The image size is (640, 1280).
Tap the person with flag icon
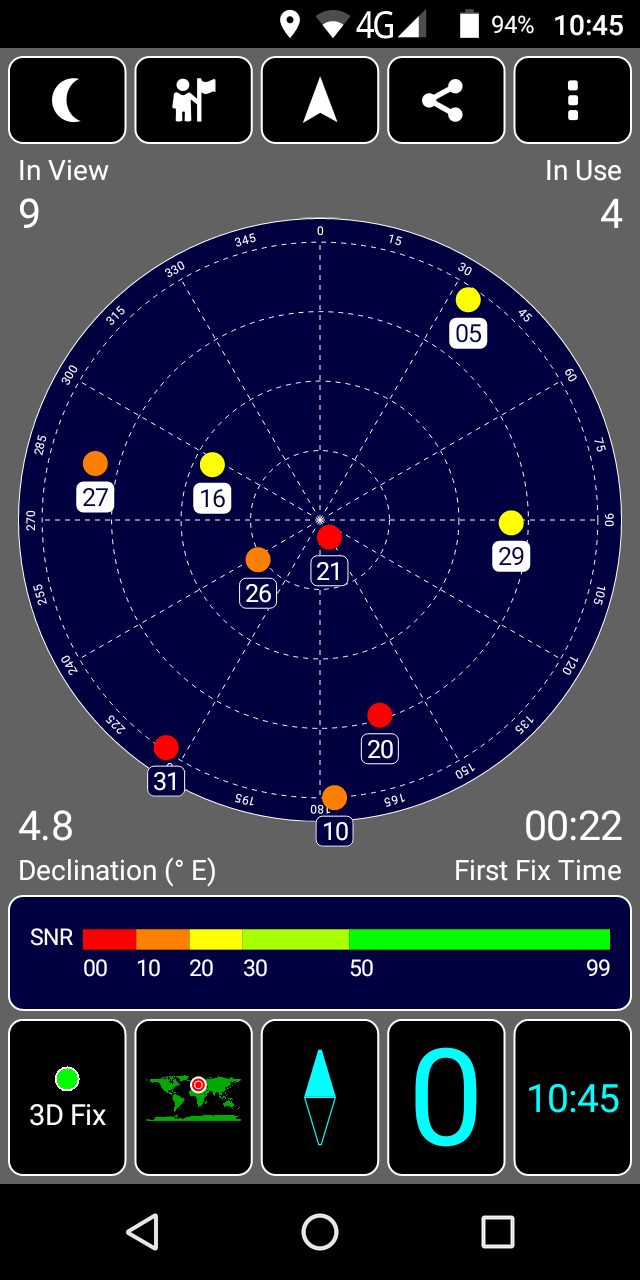[x=193, y=100]
